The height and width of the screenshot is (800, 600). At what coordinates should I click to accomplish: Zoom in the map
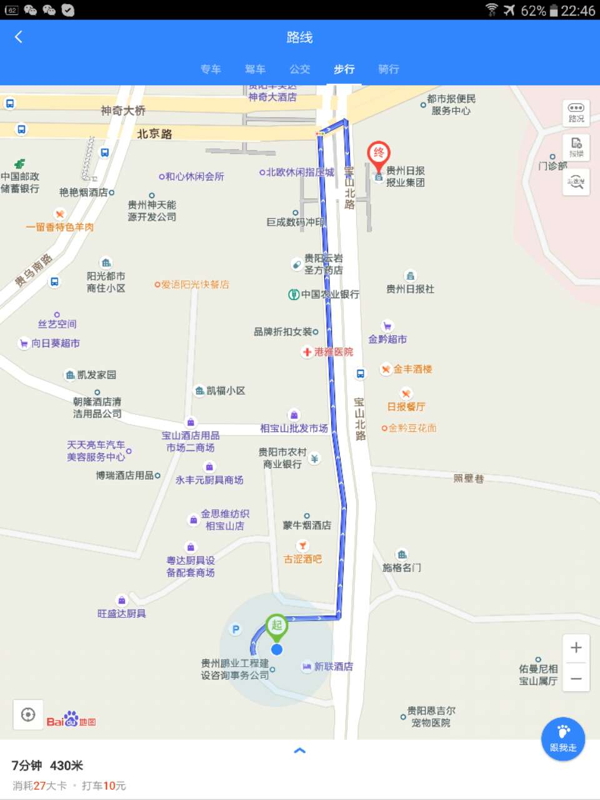576,648
